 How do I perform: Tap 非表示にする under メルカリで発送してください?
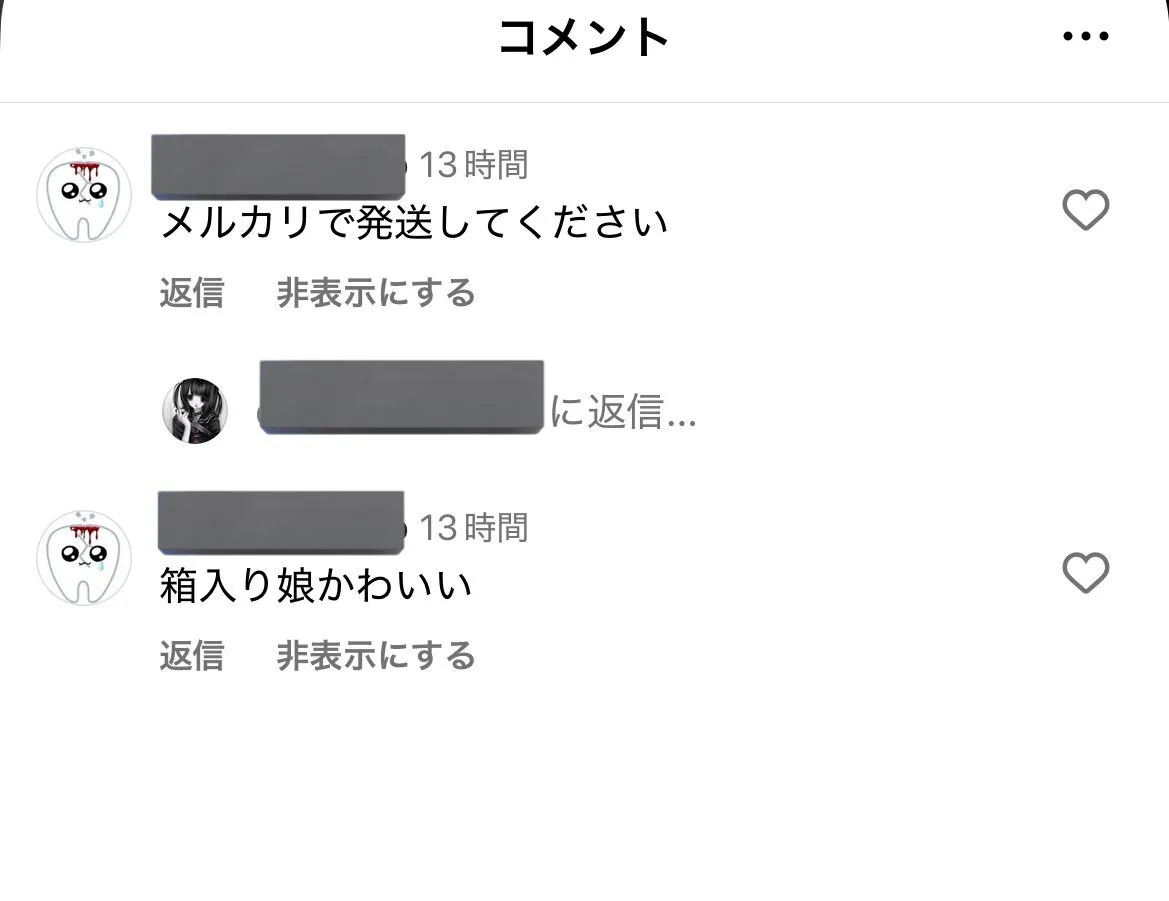(x=375, y=294)
